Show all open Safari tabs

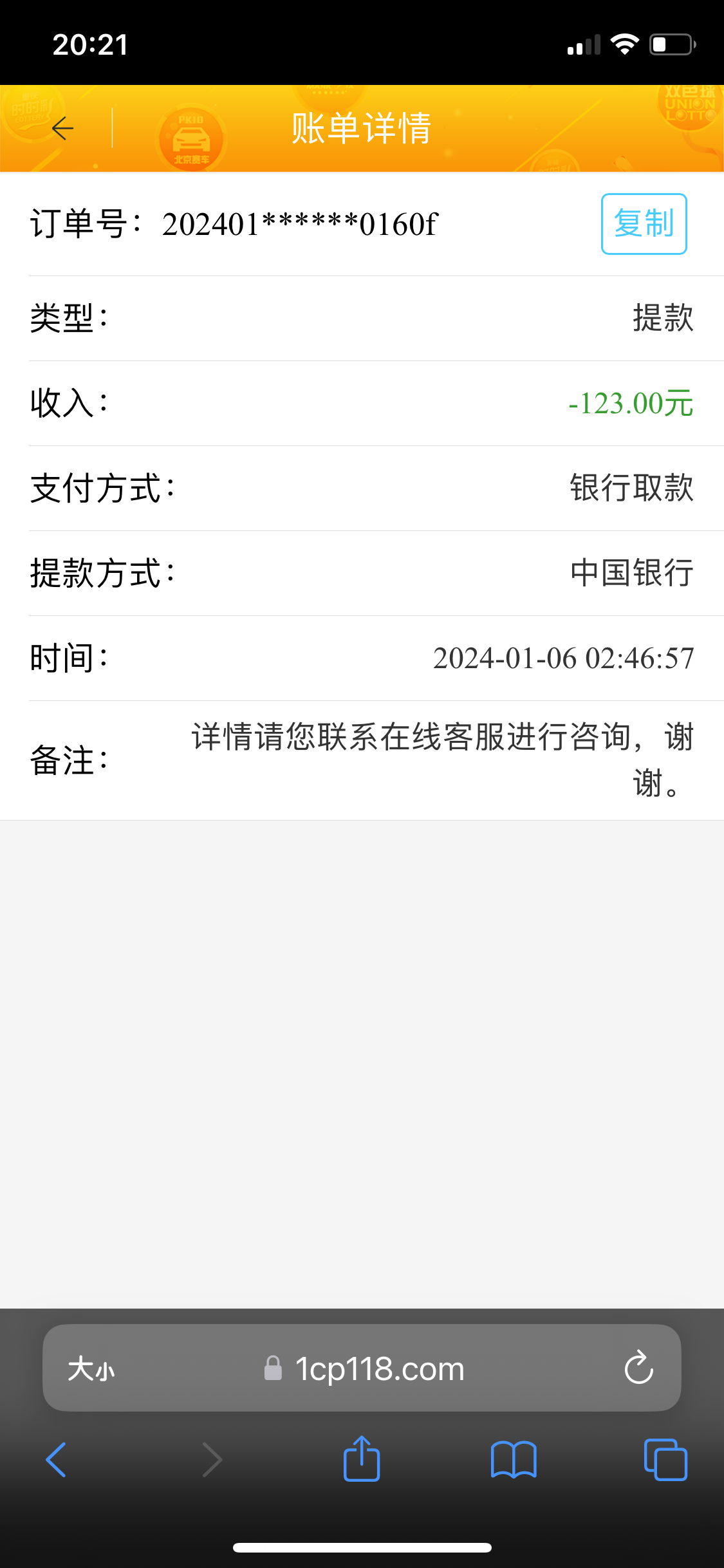pyautogui.click(x=665, y=1459)
